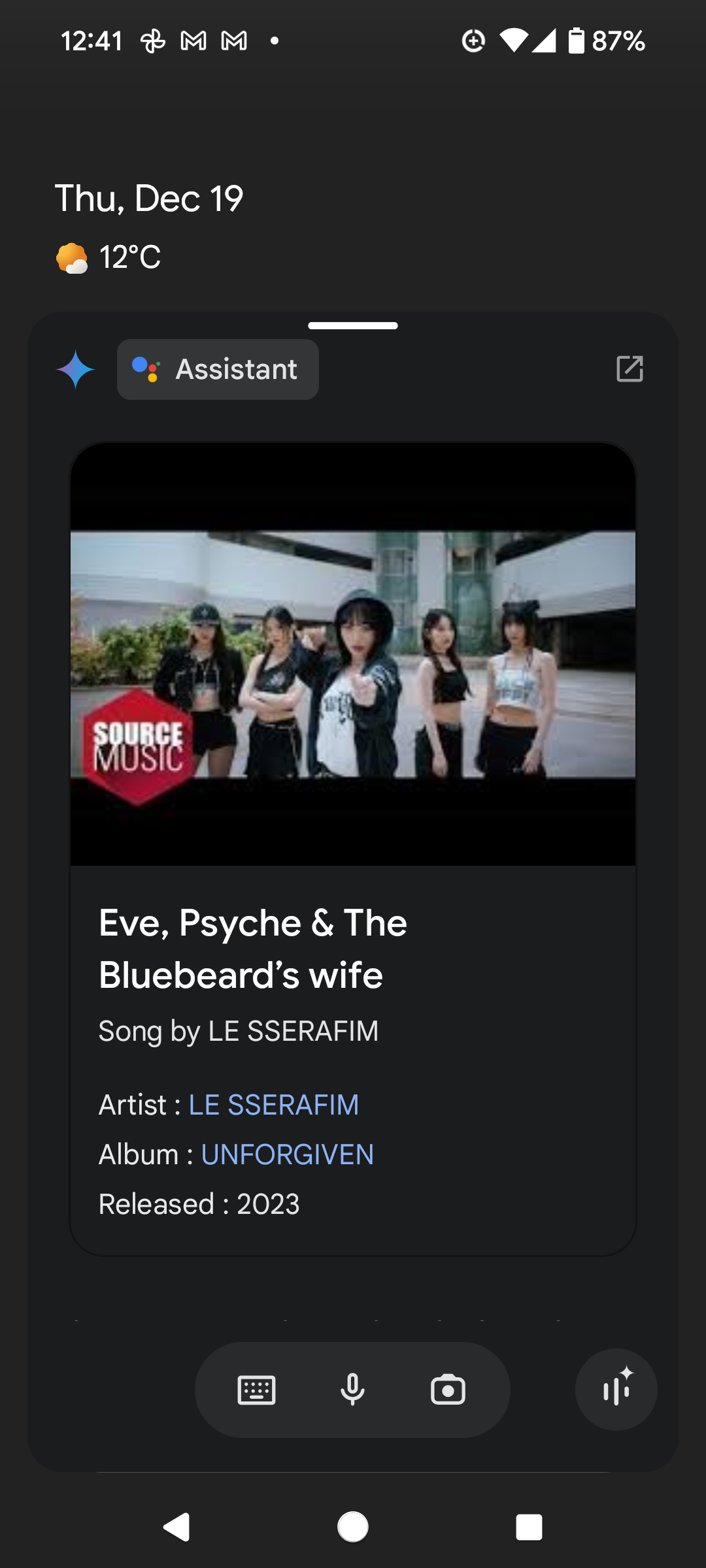
Task: Tap the Assistant chip
Action: 218,370
